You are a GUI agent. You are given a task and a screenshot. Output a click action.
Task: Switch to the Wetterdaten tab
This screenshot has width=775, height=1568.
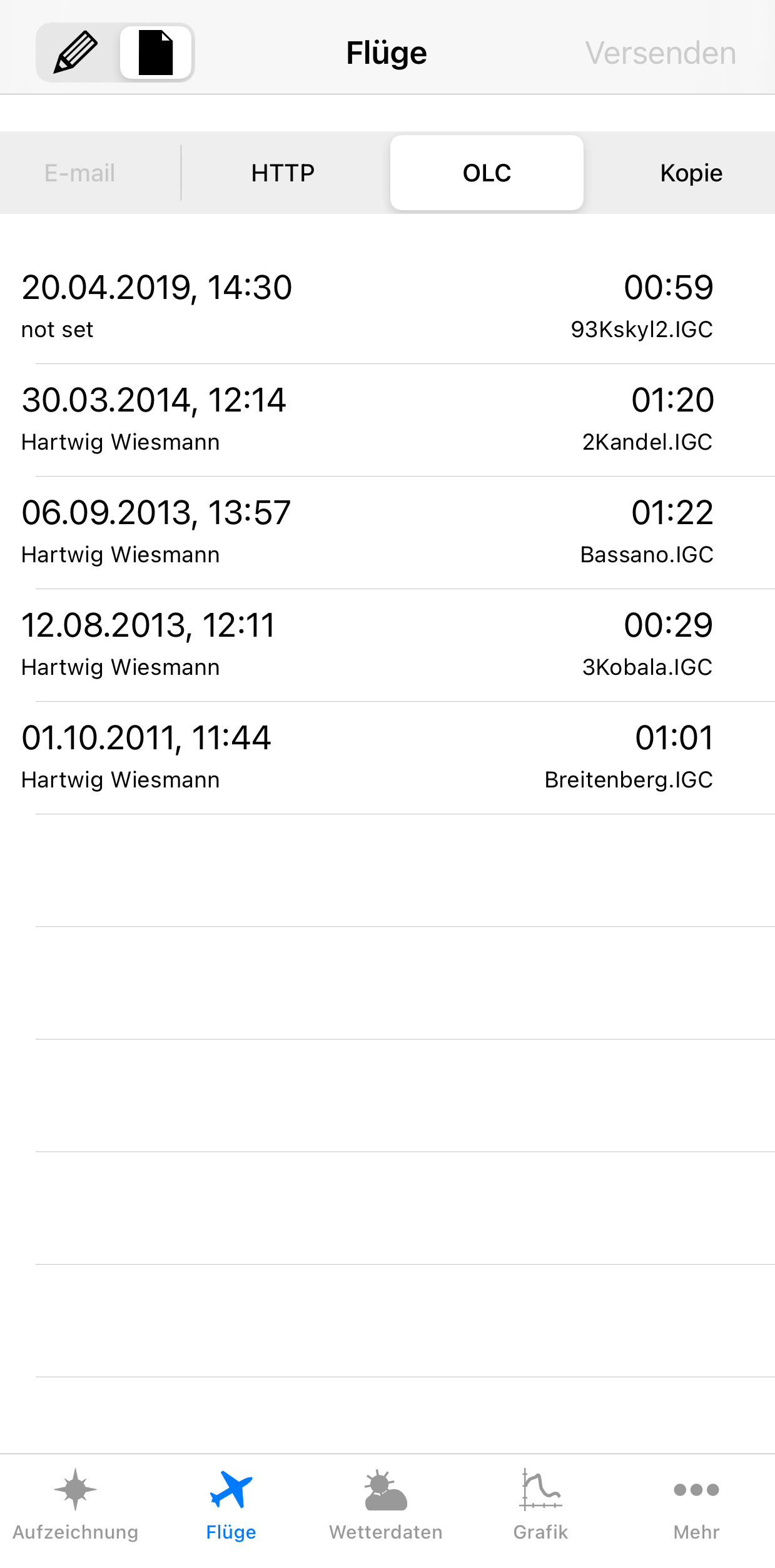[386, 1505]
